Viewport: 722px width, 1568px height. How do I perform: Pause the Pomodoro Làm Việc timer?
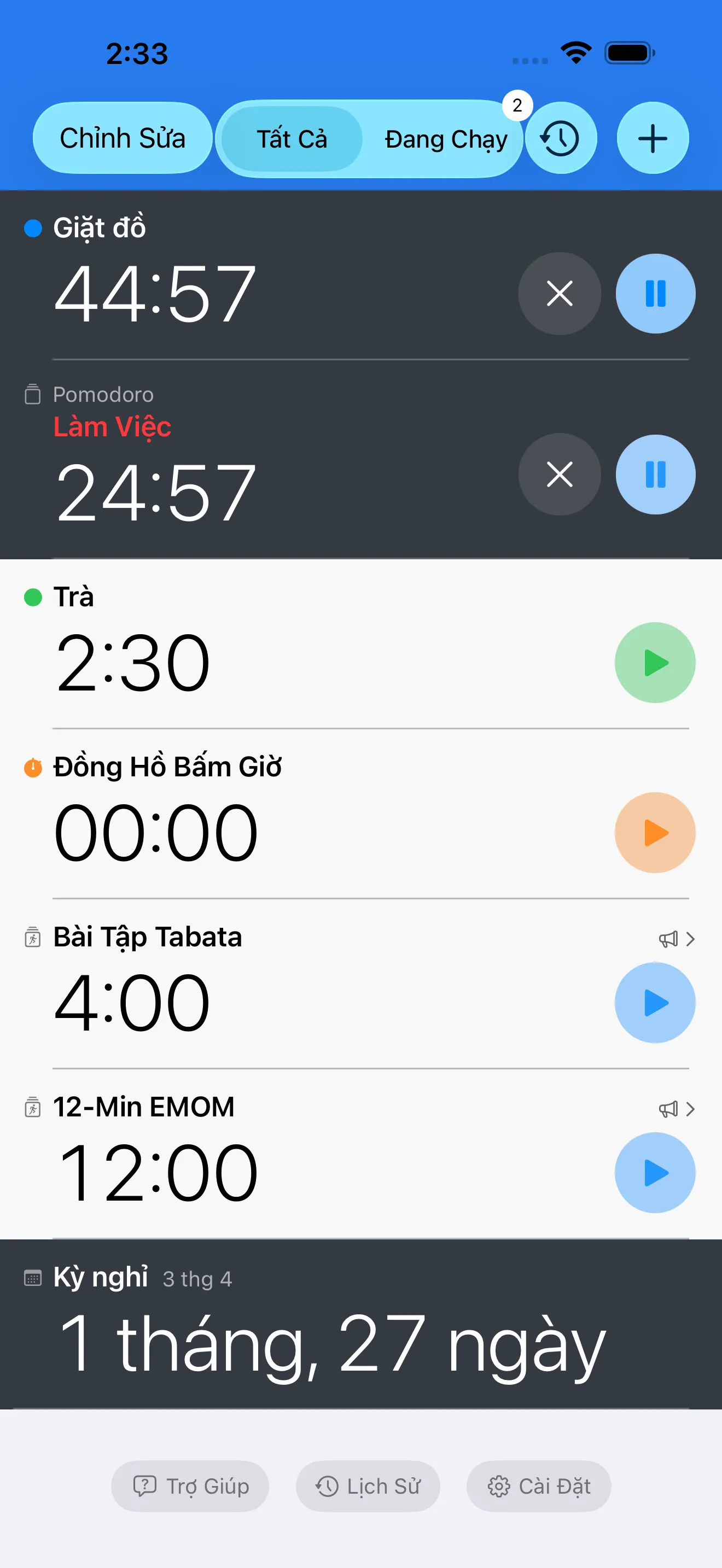(x=655, y=474)
